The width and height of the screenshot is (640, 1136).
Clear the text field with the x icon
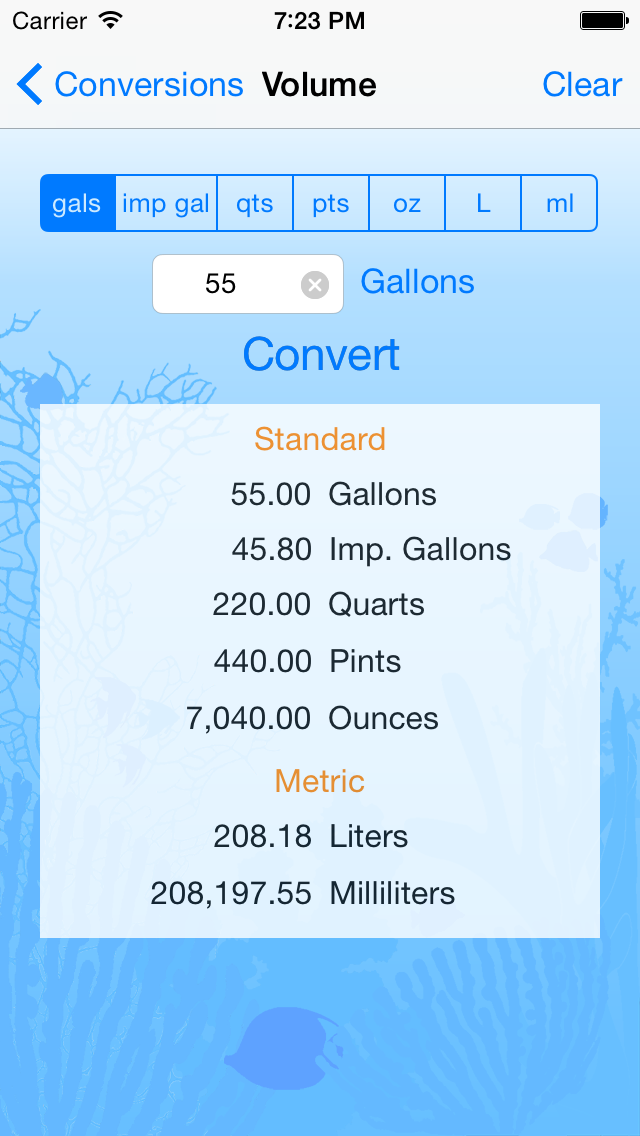click(x=315, y=285)
